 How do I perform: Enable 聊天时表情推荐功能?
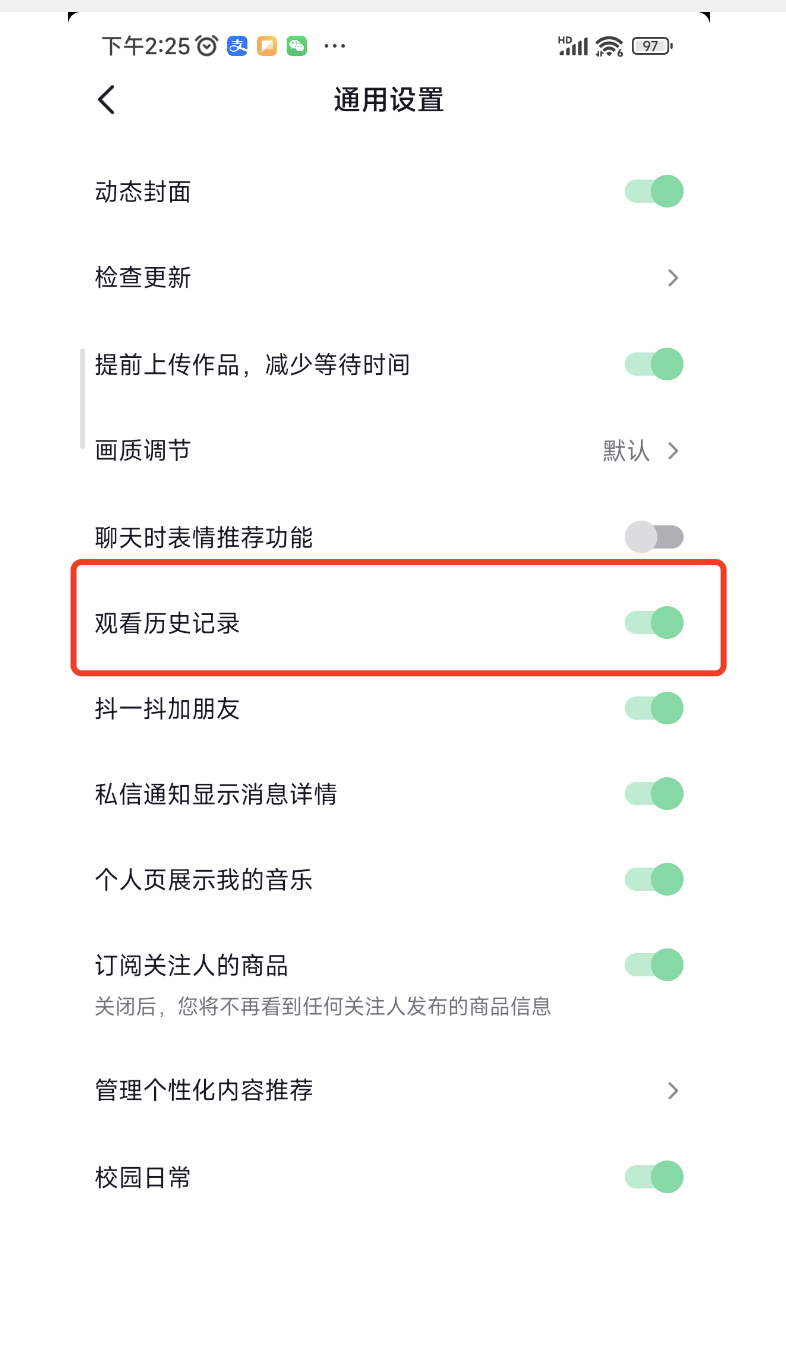tap(654, 537)
